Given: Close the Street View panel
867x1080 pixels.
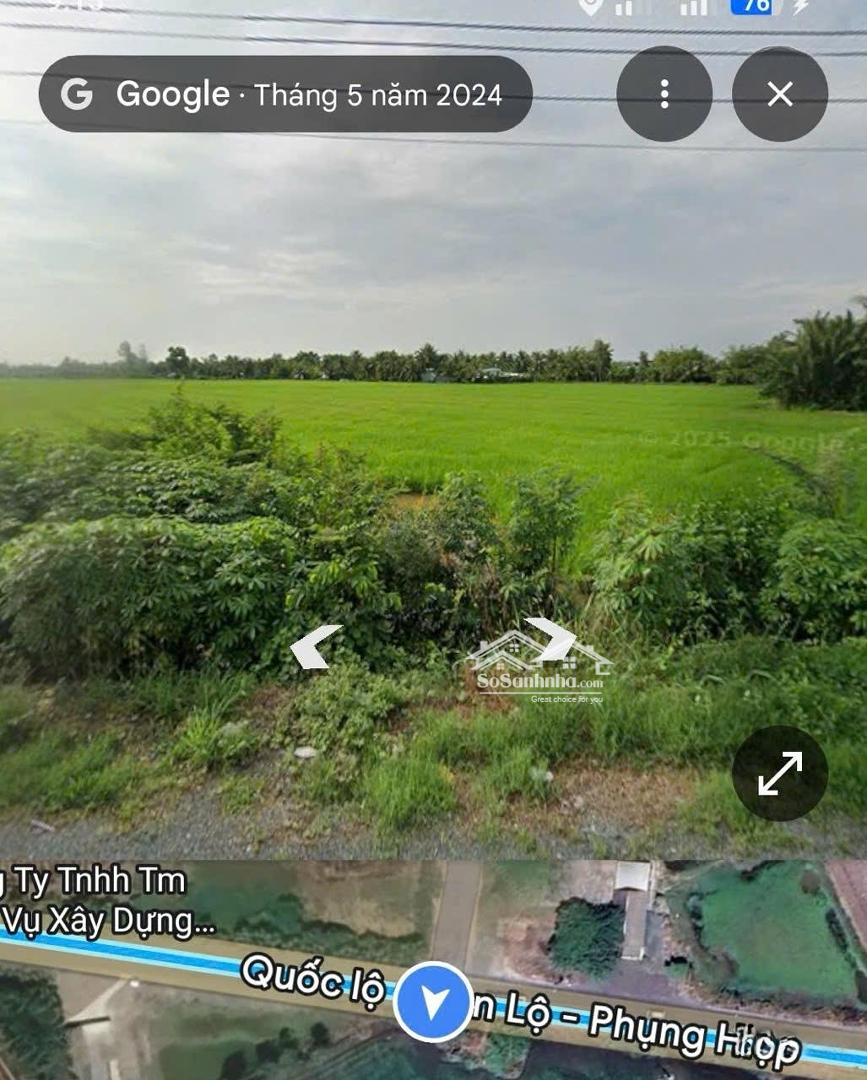Looking at the screenshot, I should [779, 94].
